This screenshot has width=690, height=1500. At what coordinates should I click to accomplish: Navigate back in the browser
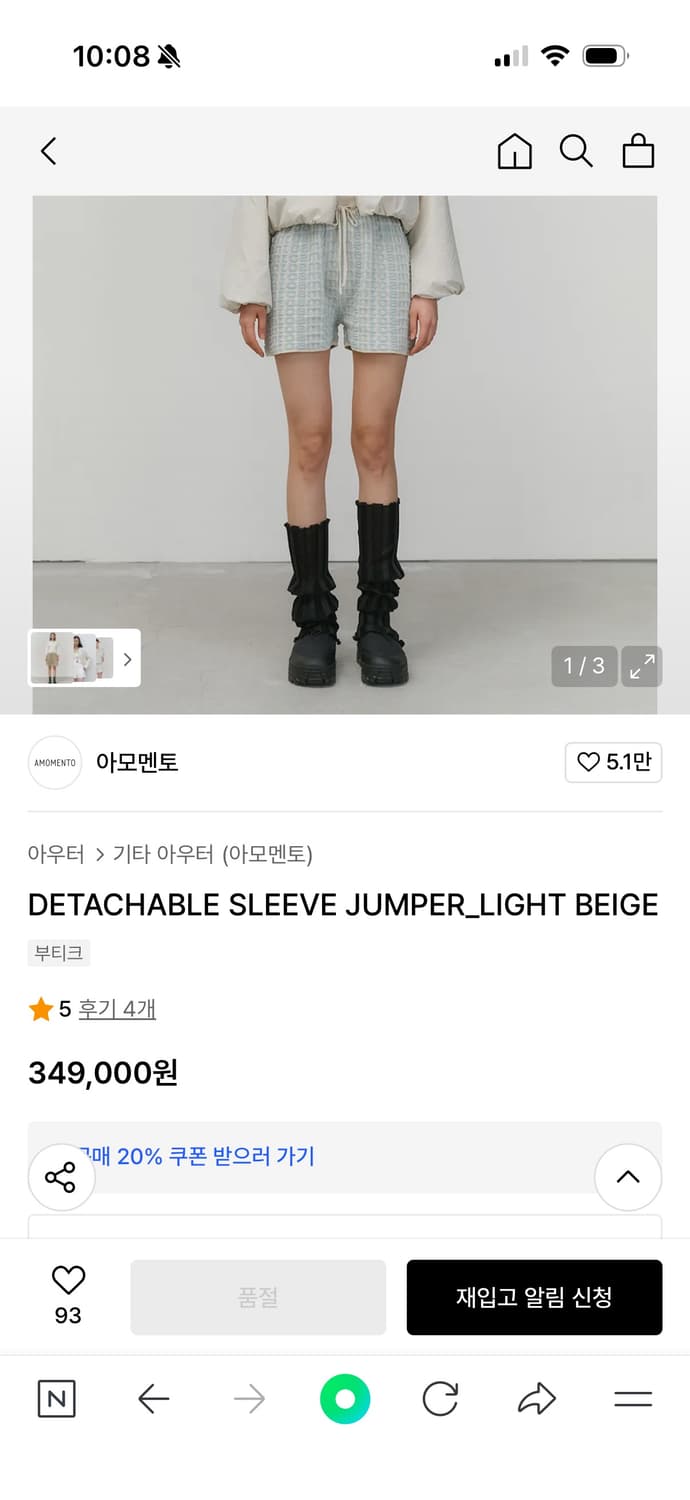[x=153, y=1398]
